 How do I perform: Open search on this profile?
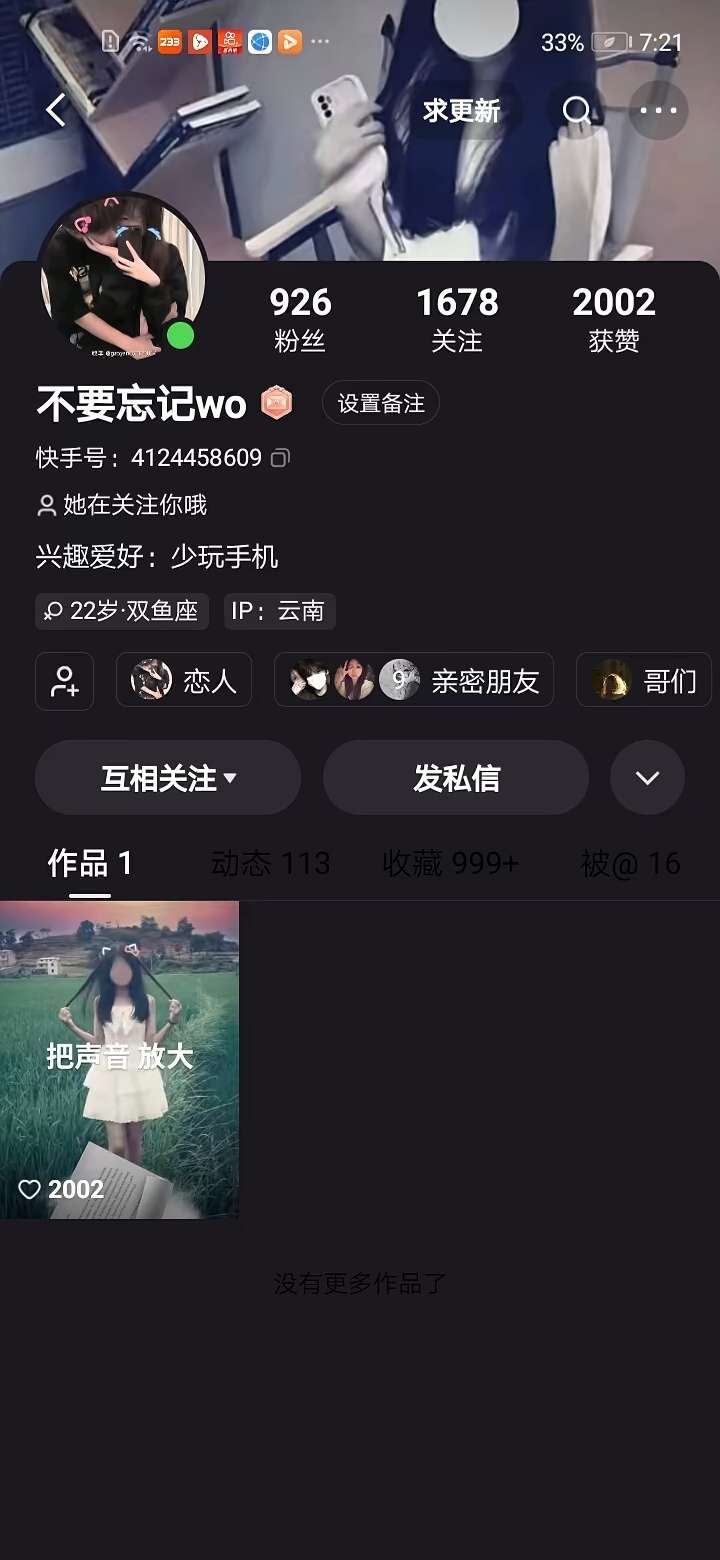577,110
